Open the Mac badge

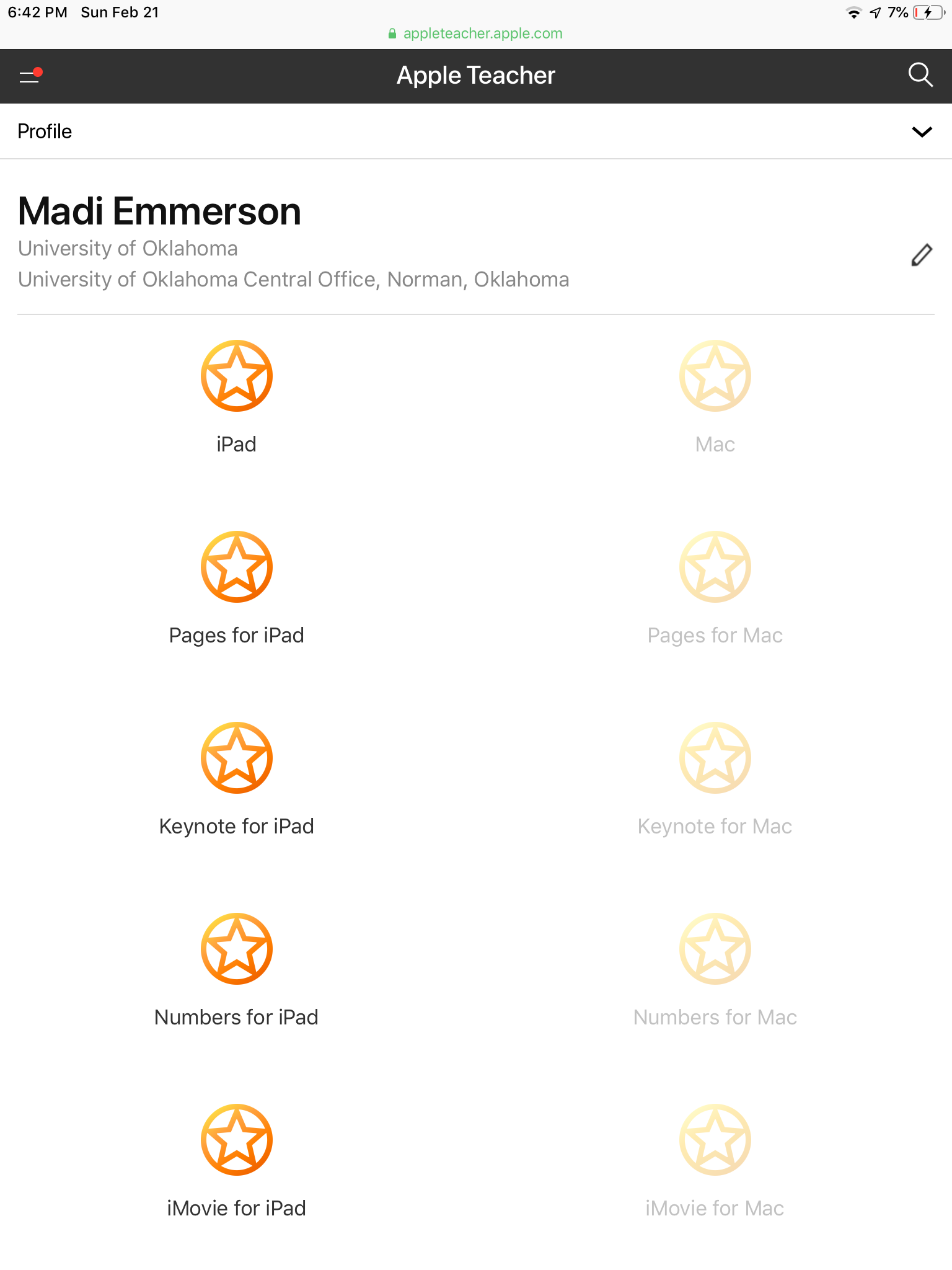point(715,376)
